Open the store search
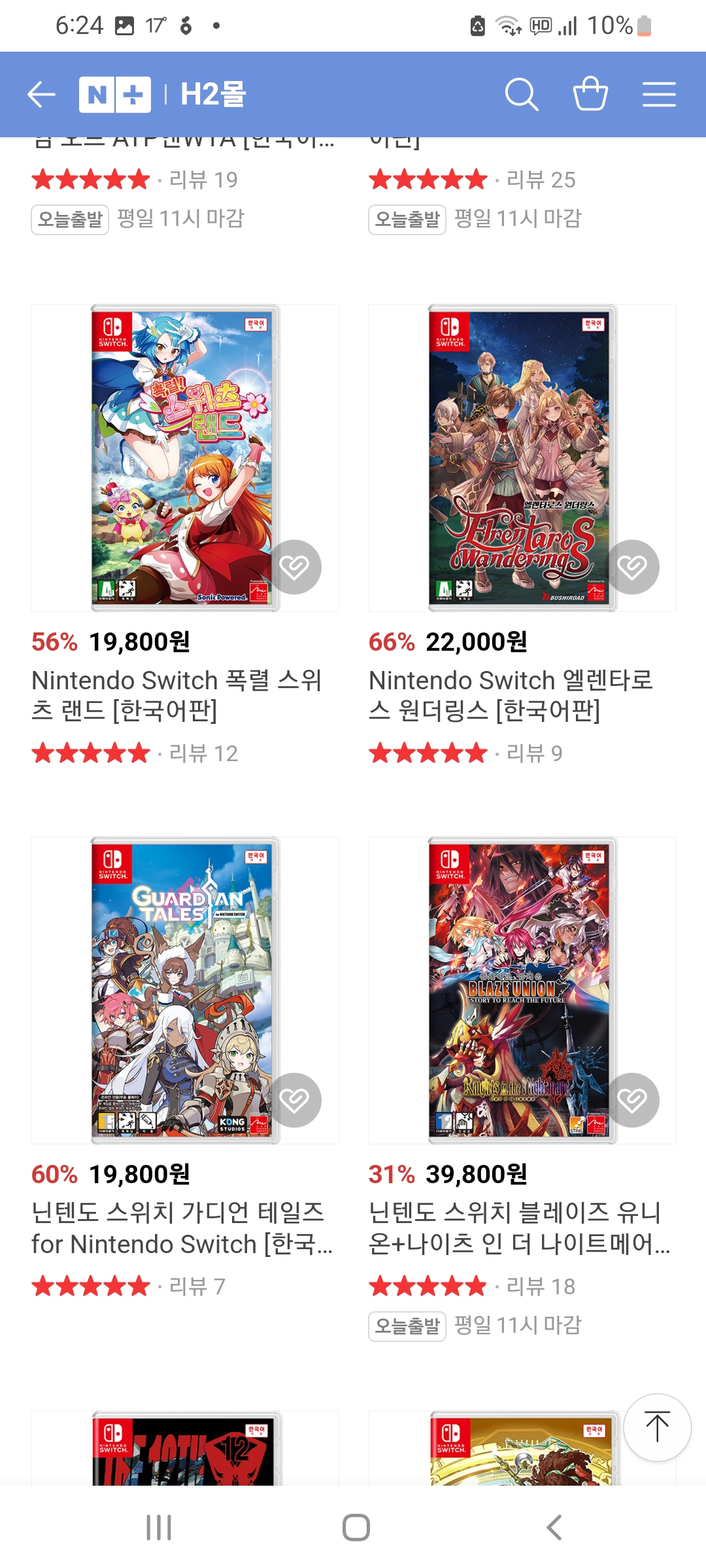This screenshot has width=706, height=1568. coord(521,95)
